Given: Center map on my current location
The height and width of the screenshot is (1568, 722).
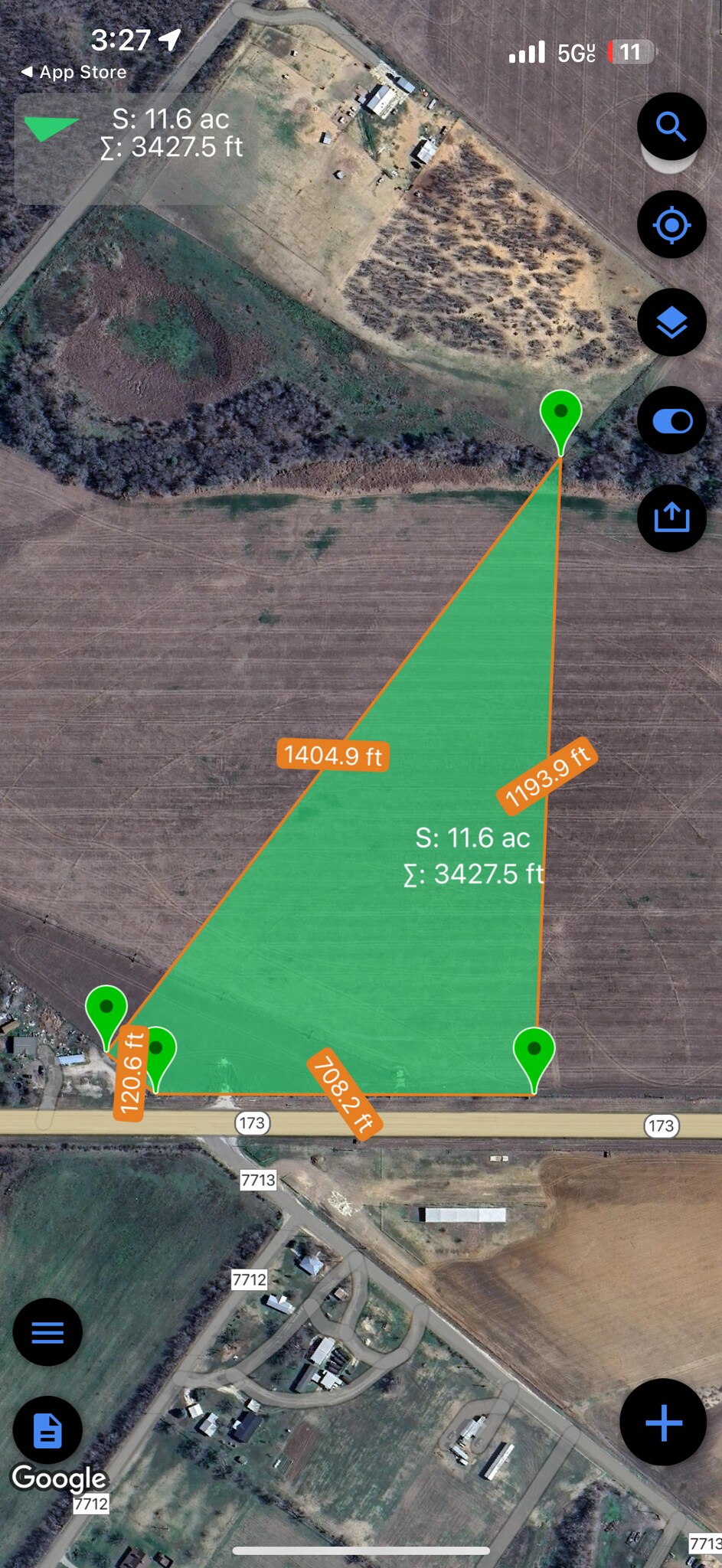Looking at the screenshot, I should click(x=671, y=225).
